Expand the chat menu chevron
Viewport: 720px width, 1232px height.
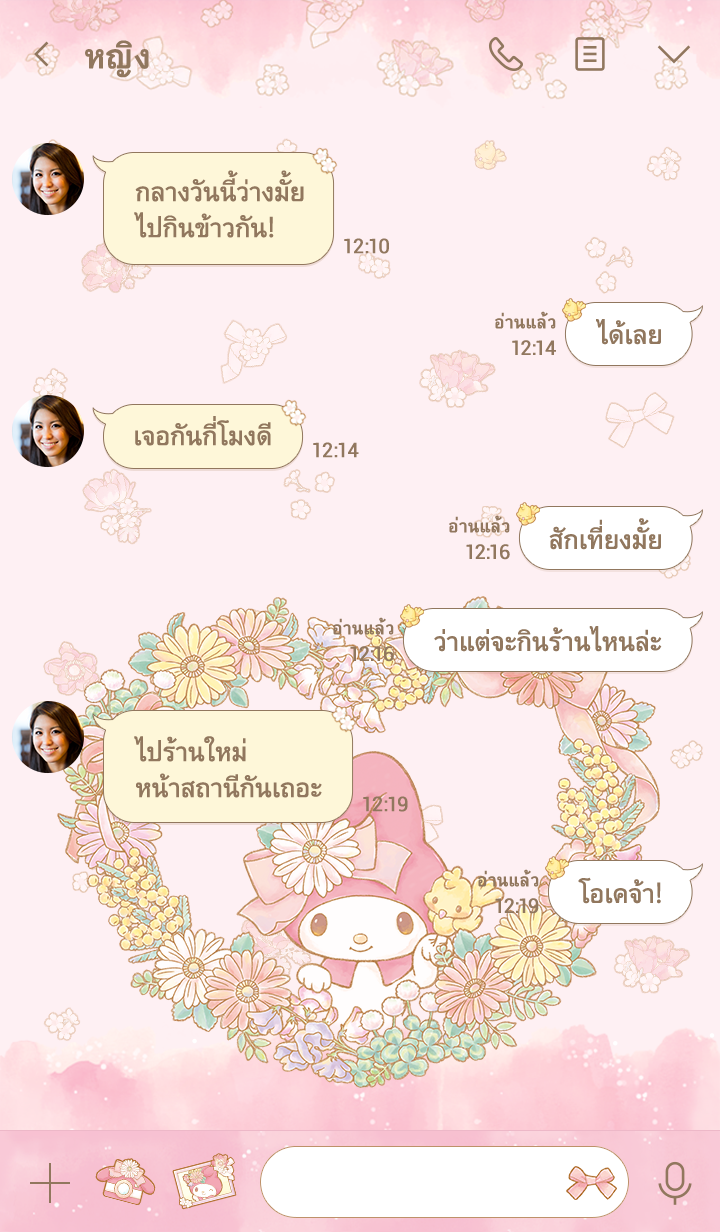[x=673, y=54]
